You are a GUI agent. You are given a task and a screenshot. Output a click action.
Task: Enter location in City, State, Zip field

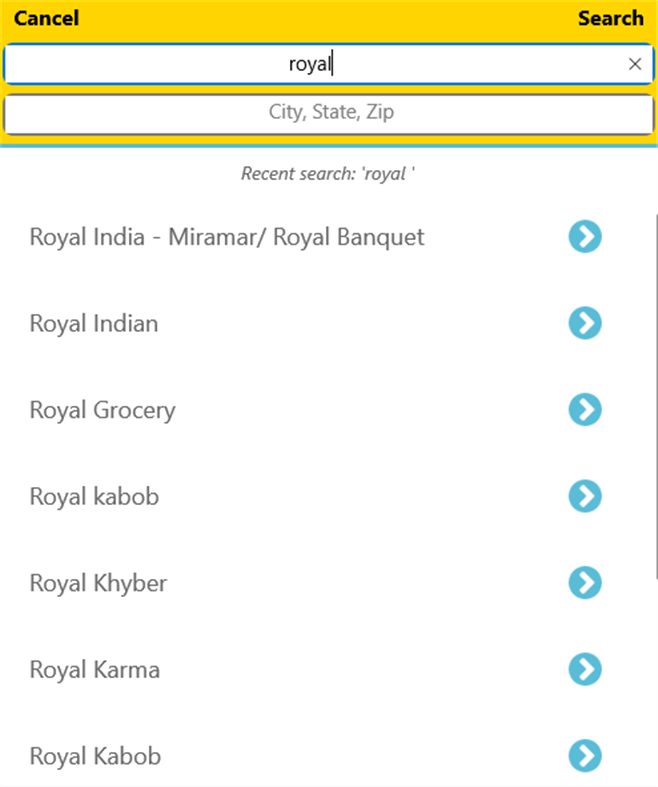tap(329, 113)
